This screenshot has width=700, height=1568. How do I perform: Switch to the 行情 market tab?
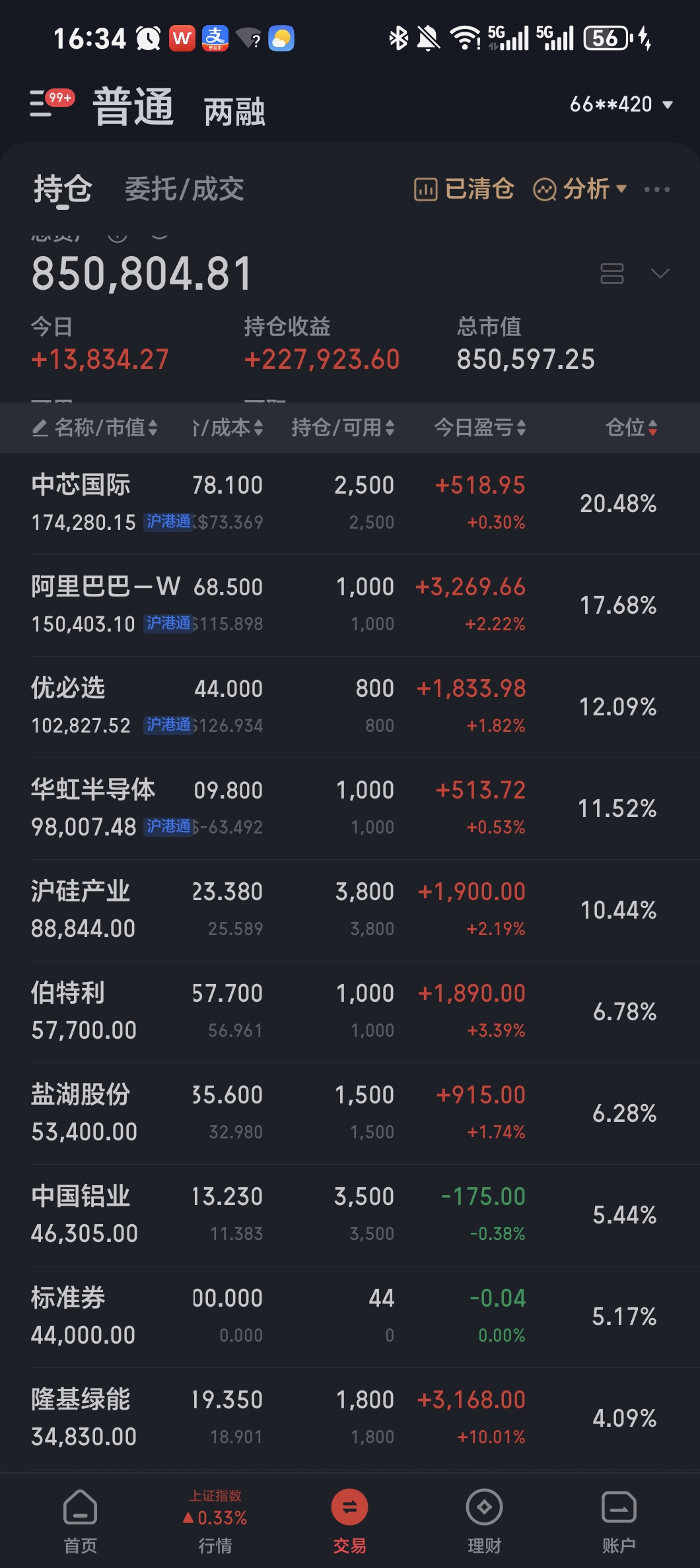(x=215, y=1519)
